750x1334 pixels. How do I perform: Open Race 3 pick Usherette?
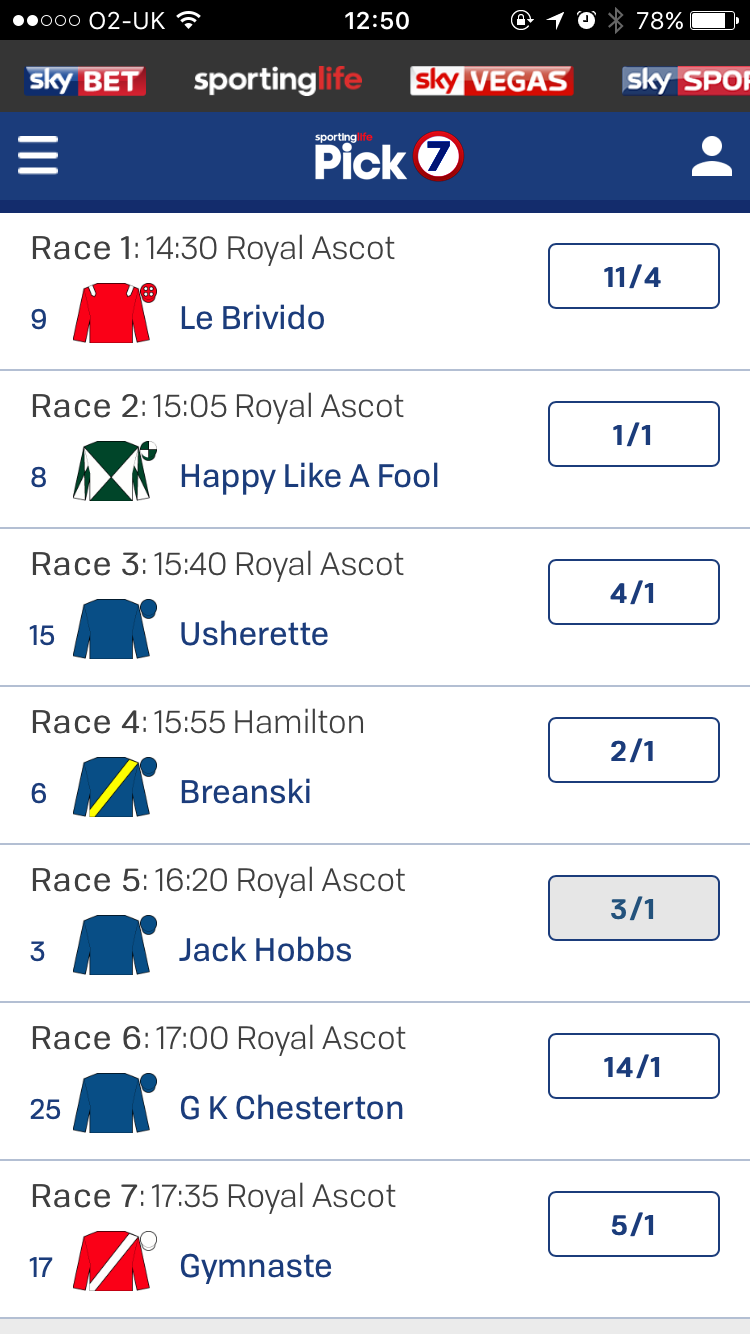click(x=254, y=634)
